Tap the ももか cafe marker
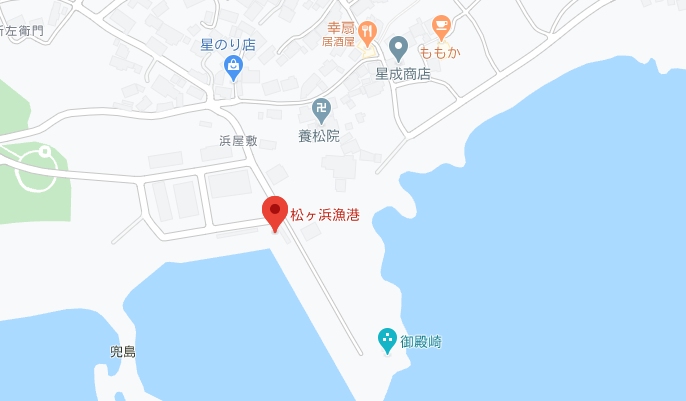 (440, 25)
